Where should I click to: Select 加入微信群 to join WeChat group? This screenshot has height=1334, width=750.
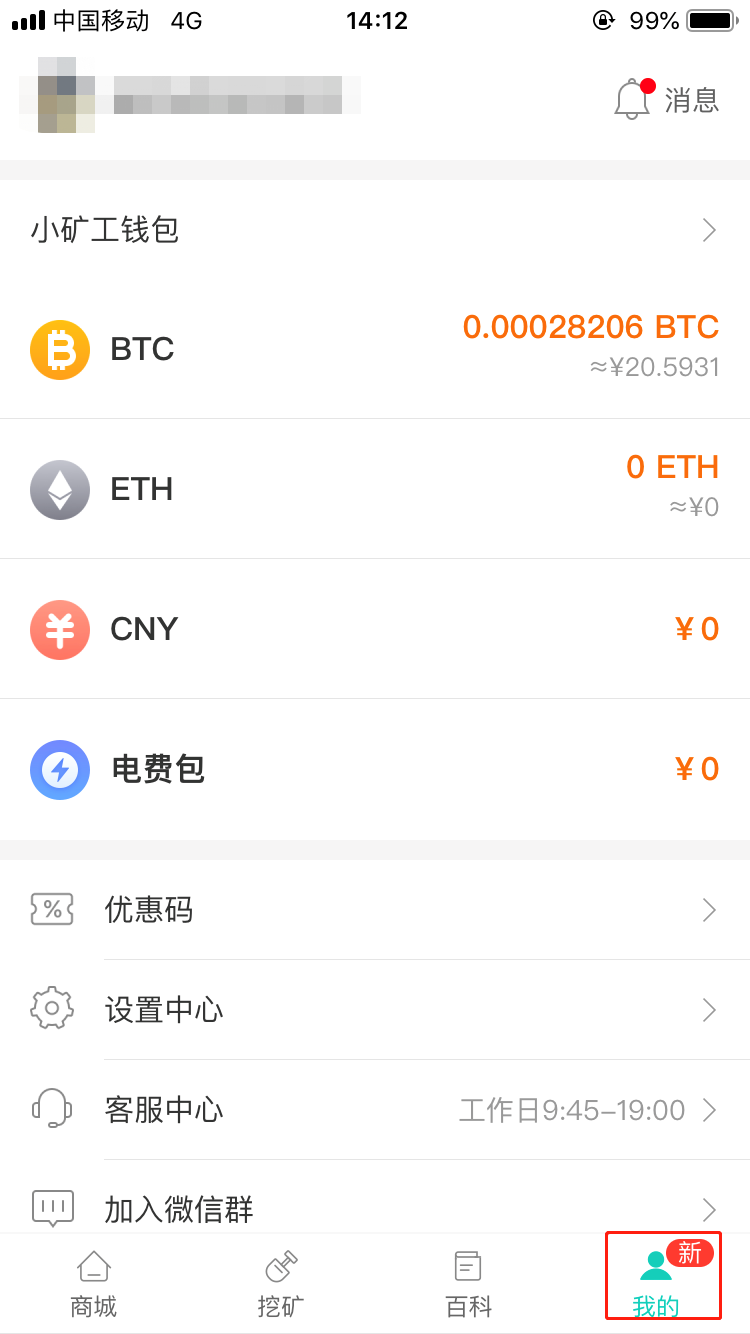374,1207
